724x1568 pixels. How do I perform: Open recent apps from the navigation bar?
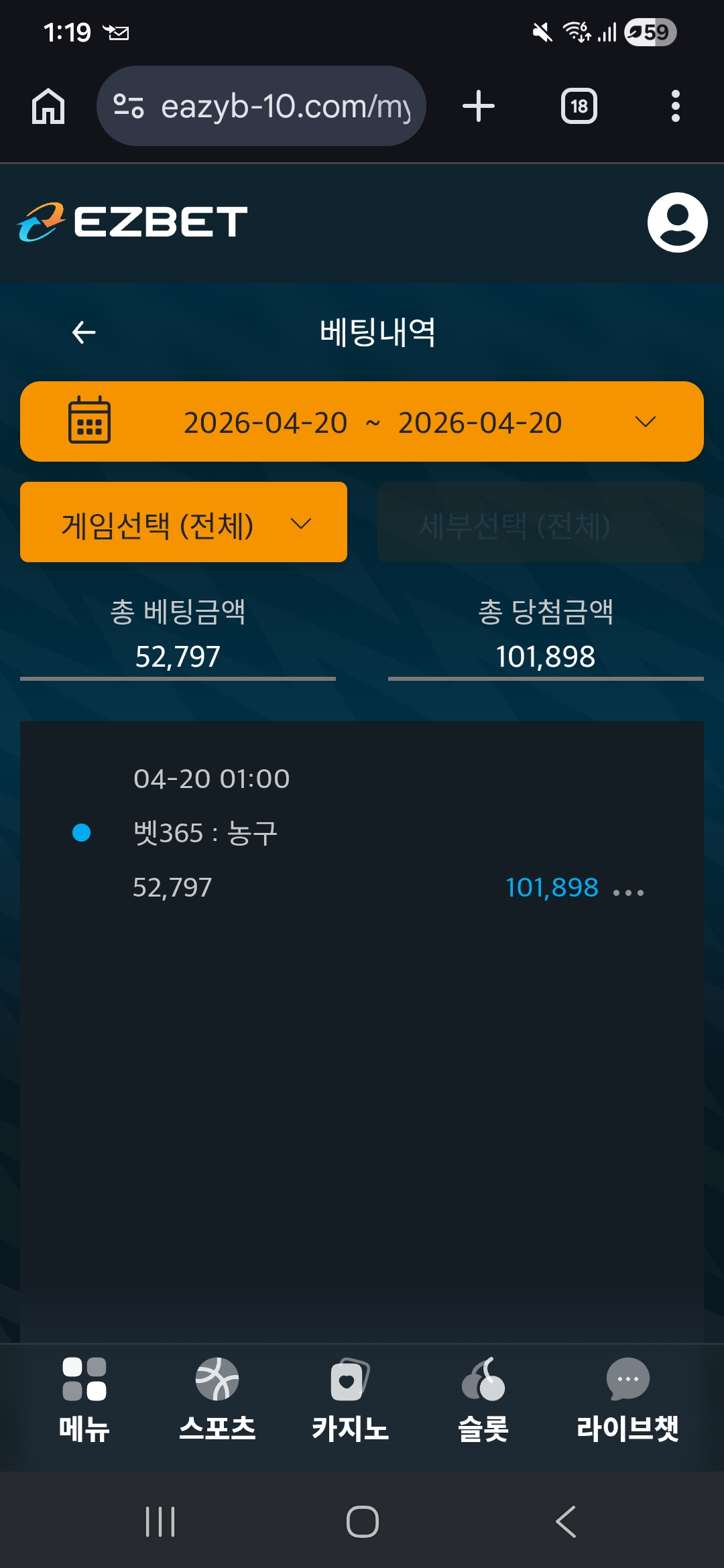[x=160, y=1522]
